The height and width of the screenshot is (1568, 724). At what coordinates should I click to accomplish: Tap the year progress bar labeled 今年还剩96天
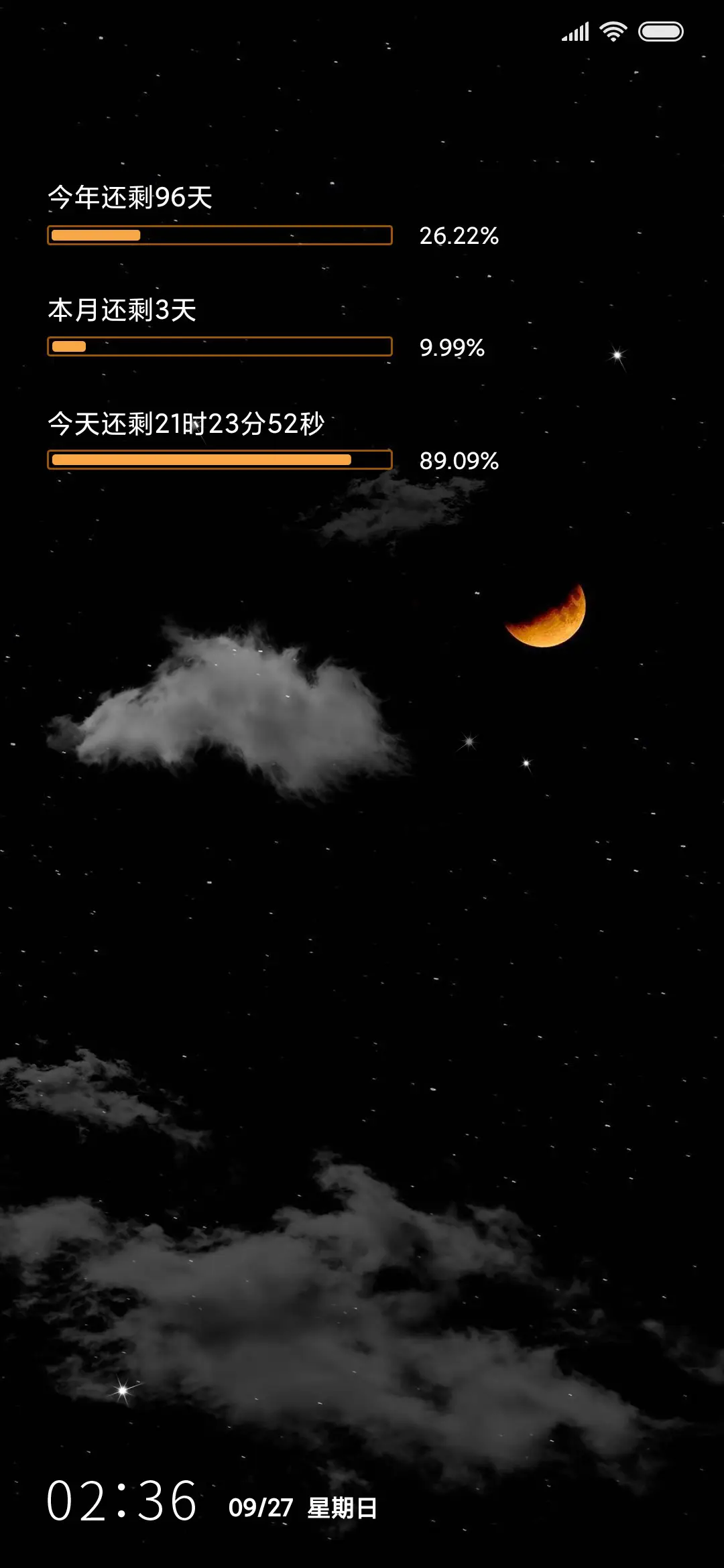tap(219, 235)
